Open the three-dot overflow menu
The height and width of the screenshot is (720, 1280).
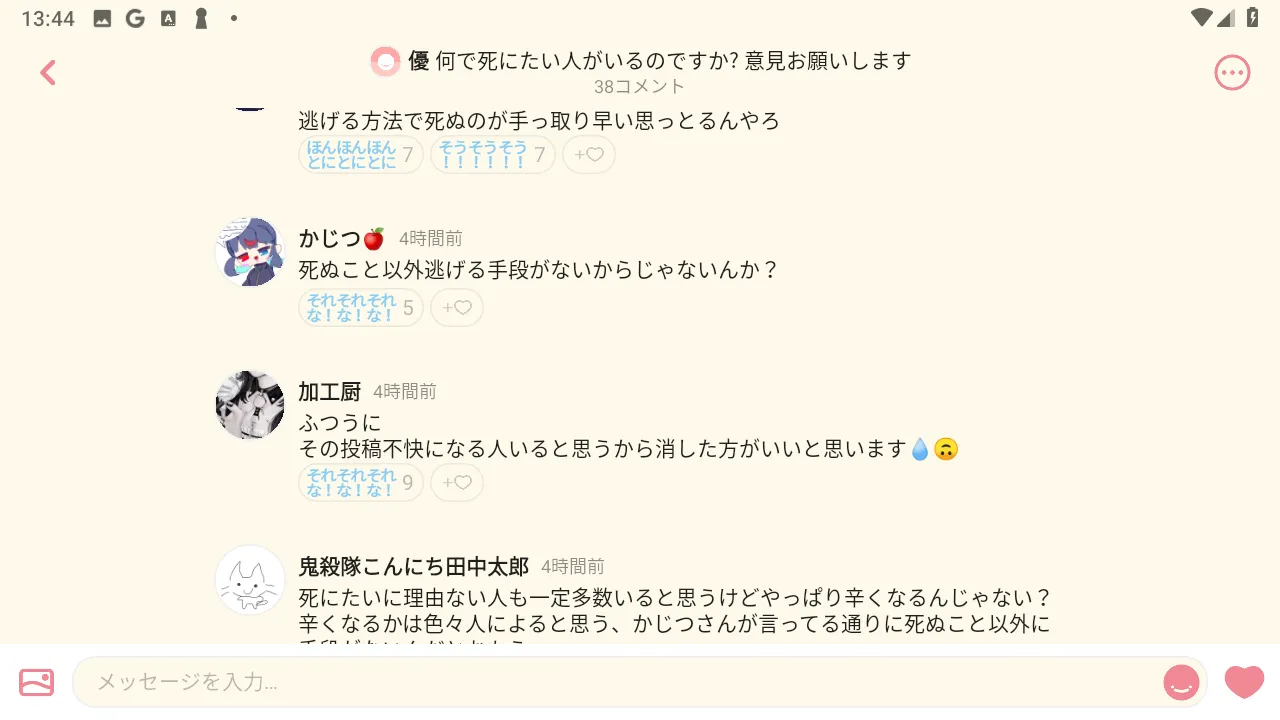pyautogui.click(x=1232, y=72)
